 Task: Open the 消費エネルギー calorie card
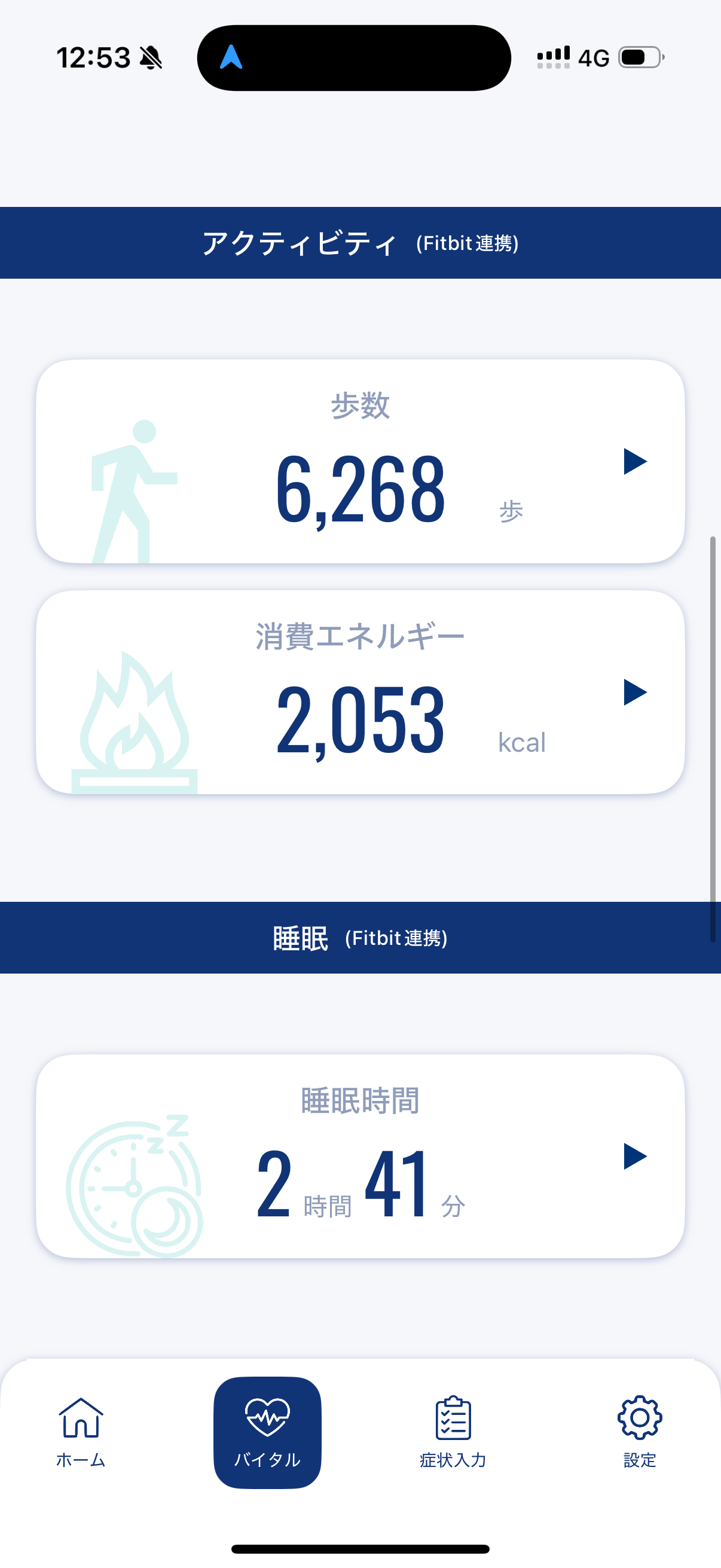click(x=360, y=692)
